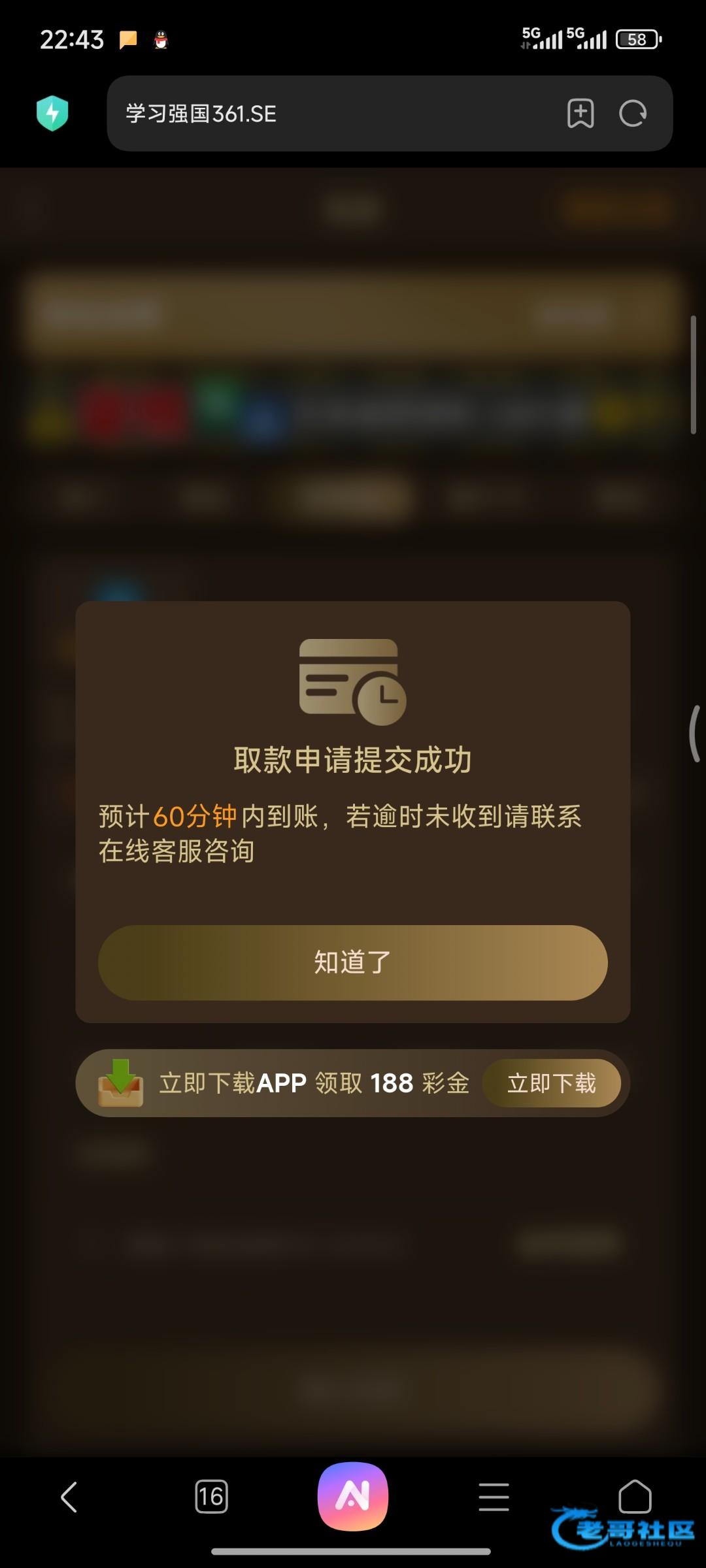Open the tab switcher showing 16 tabs

(211, 1496)
